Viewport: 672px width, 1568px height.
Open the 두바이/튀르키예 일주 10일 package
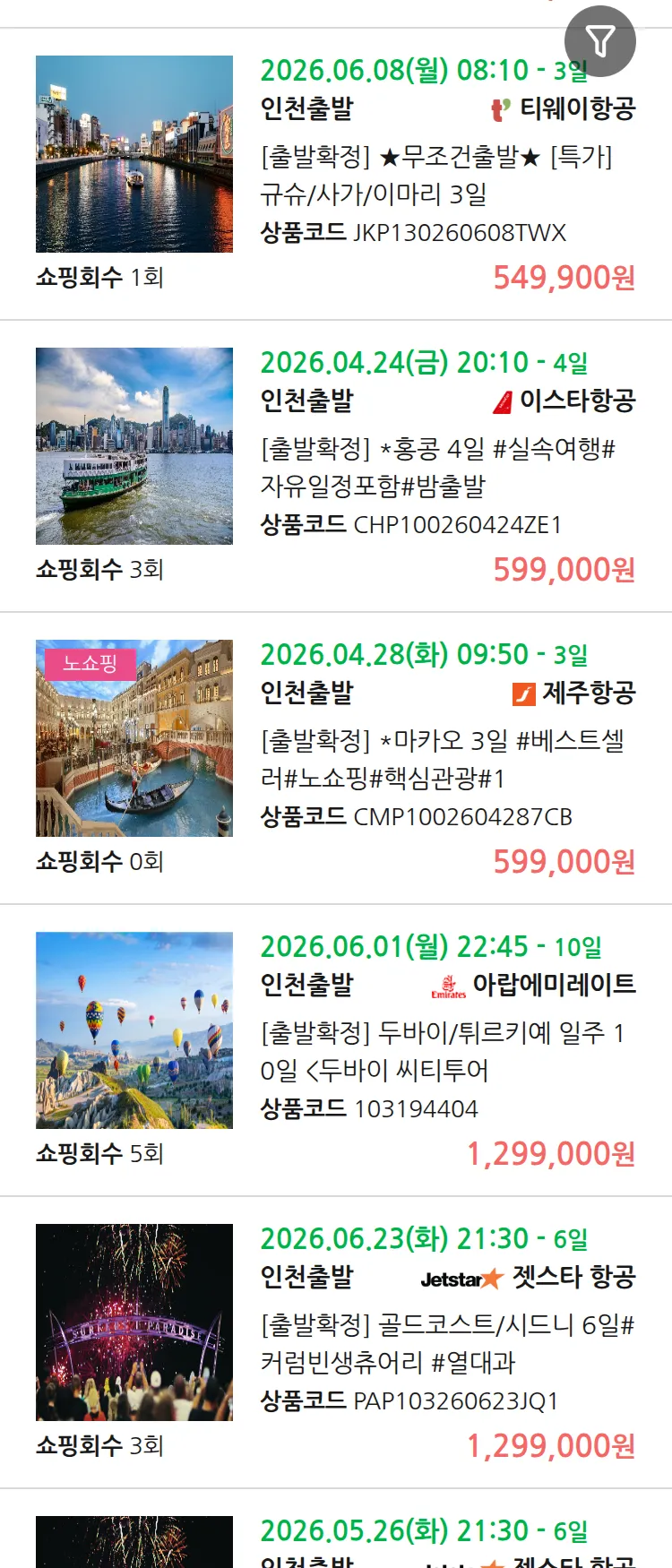[442, 1051]
